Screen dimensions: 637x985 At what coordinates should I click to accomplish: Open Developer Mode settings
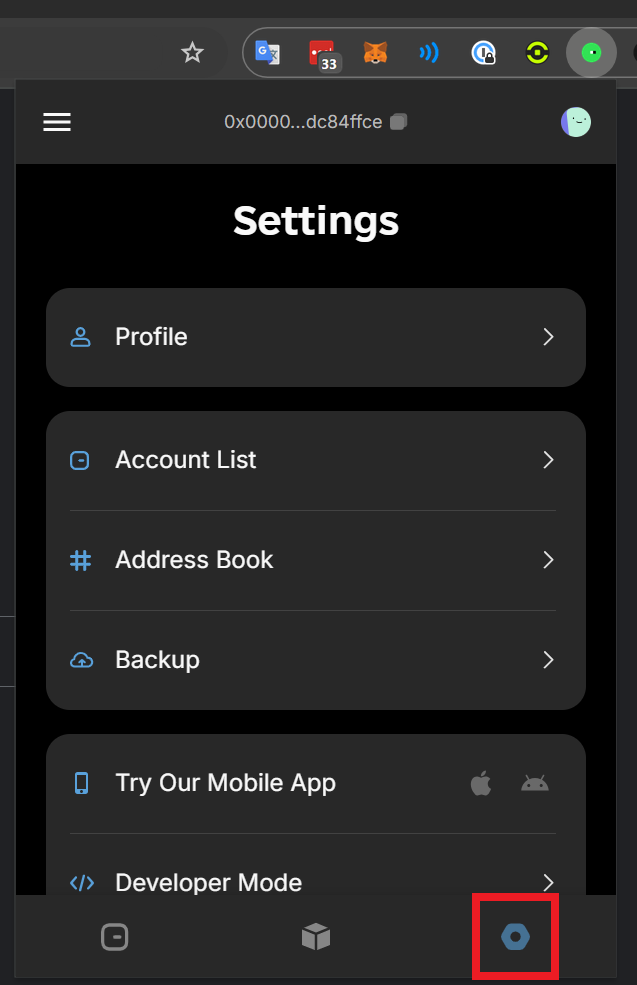(315, 882)
